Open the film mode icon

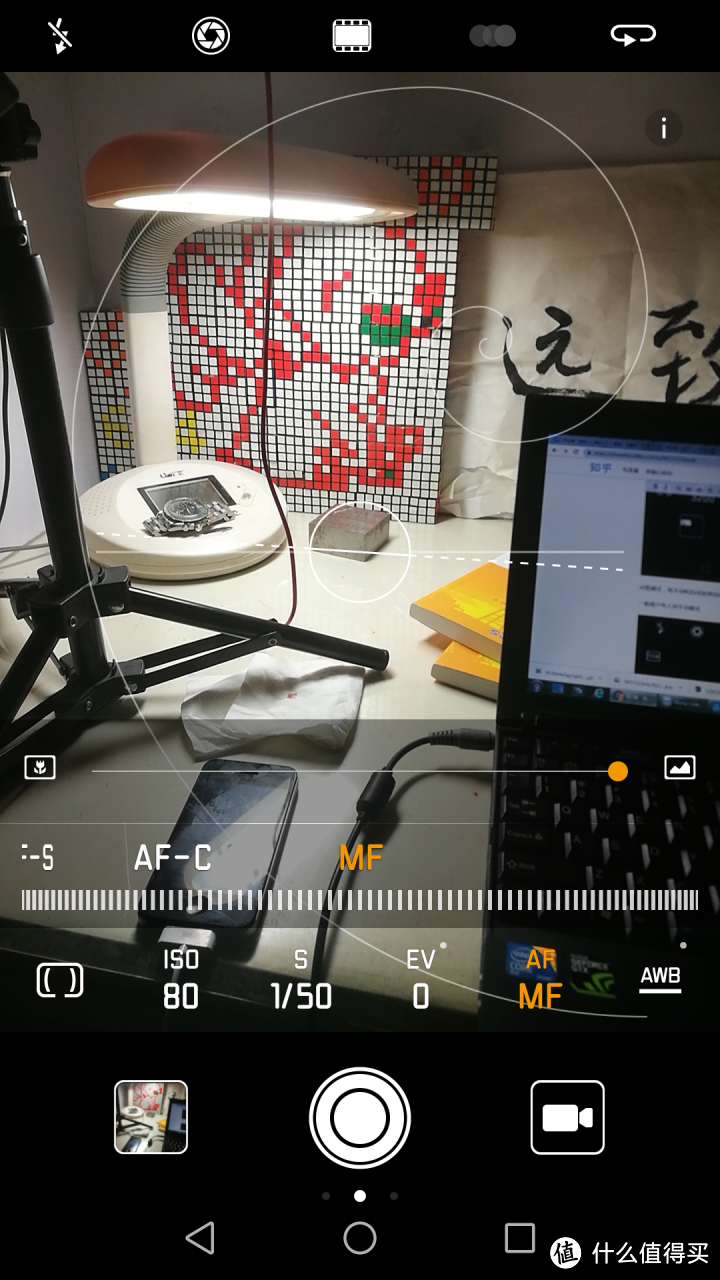[352, 37]
